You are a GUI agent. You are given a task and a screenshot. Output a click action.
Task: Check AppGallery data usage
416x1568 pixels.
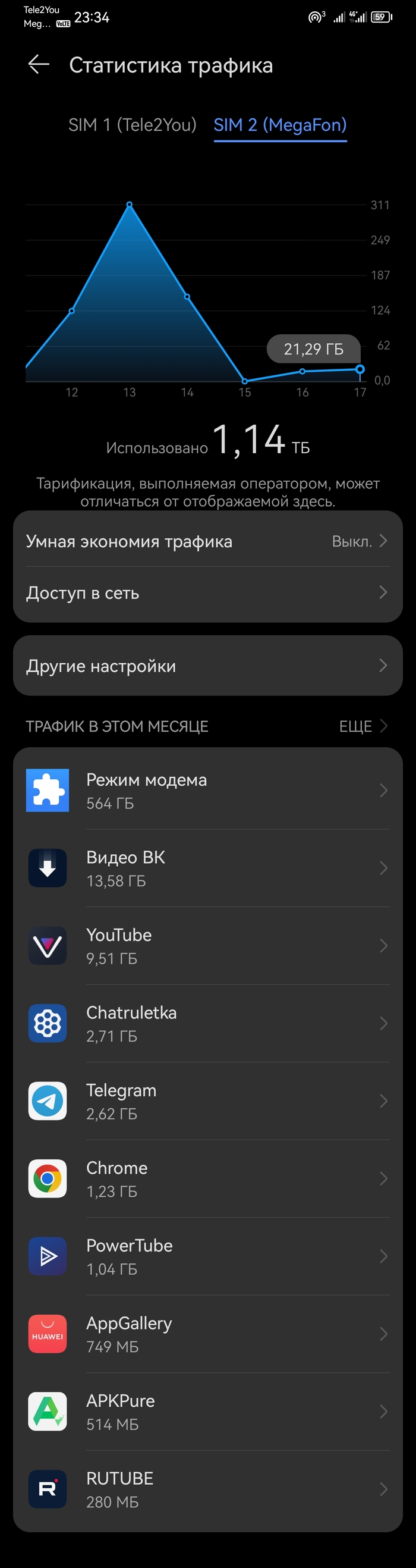(207, 1334)
